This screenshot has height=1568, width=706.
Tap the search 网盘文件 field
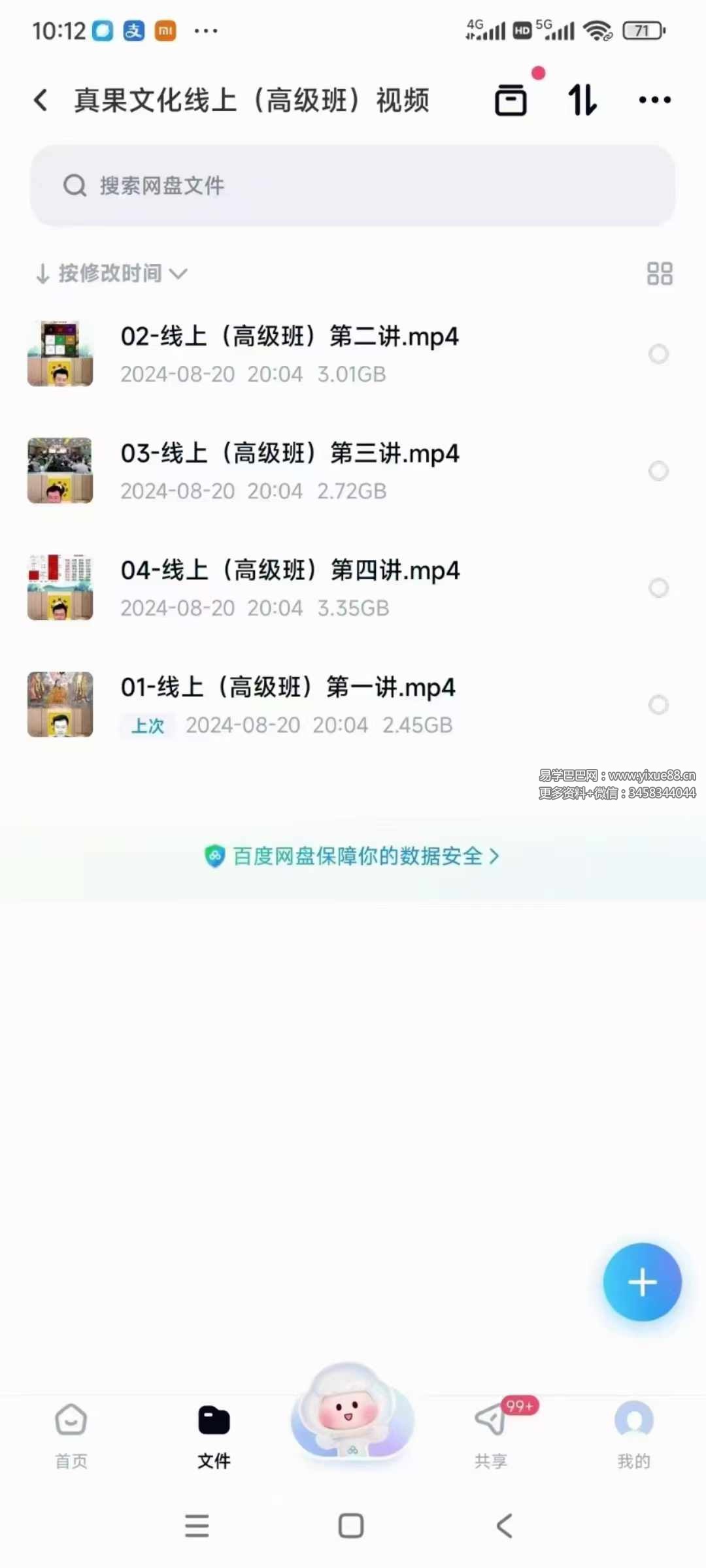353,186
